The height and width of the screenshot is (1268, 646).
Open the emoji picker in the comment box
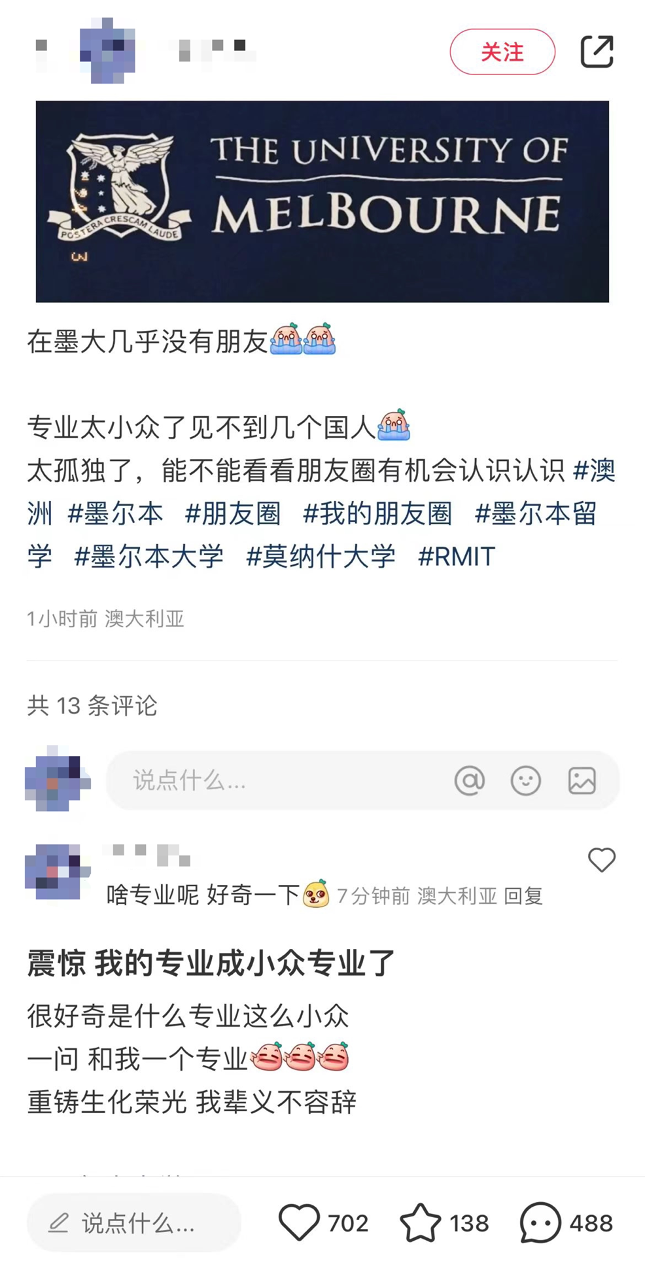coord(526,780)
